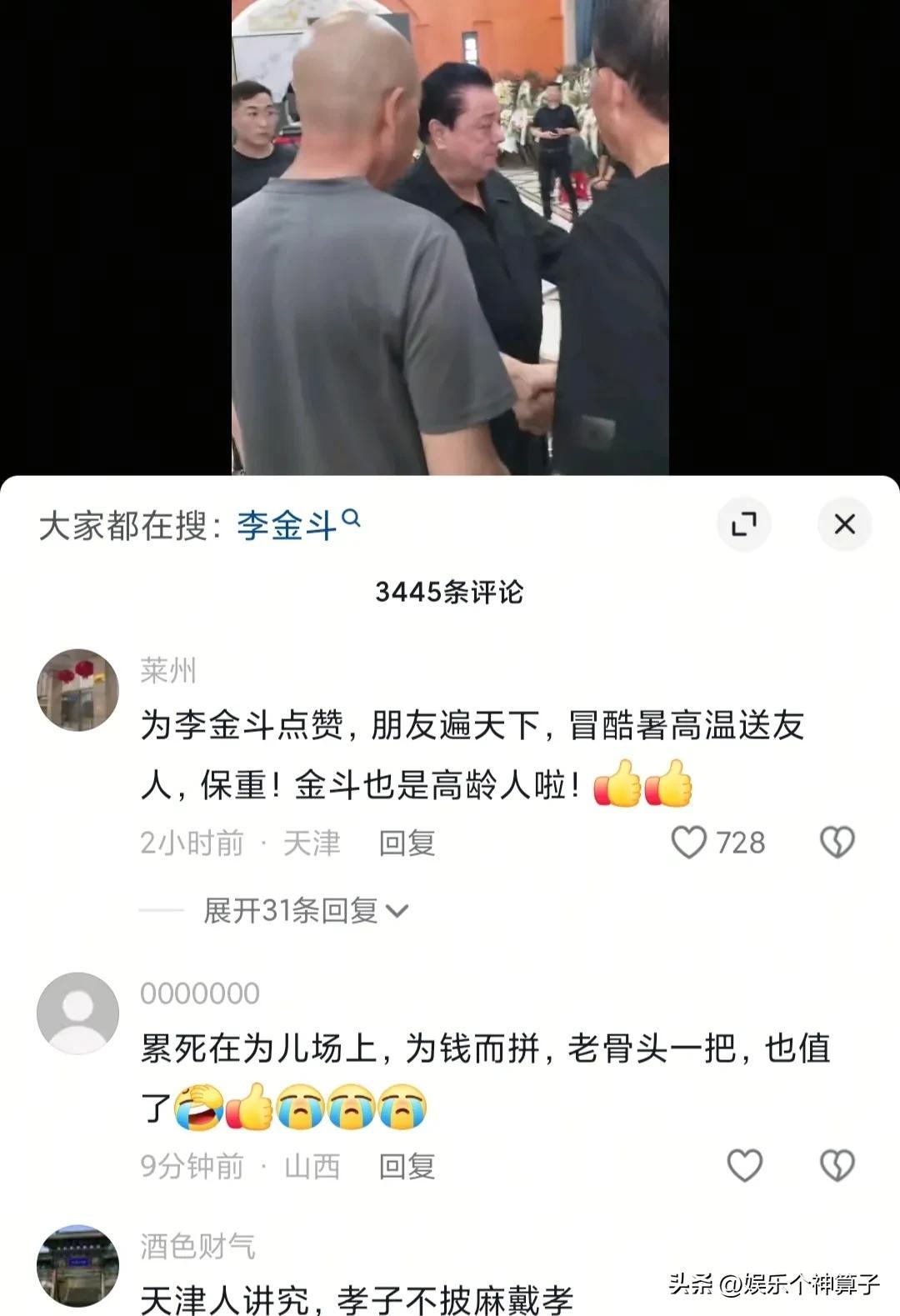Dislike 莱州's comment

click(837, 843)
